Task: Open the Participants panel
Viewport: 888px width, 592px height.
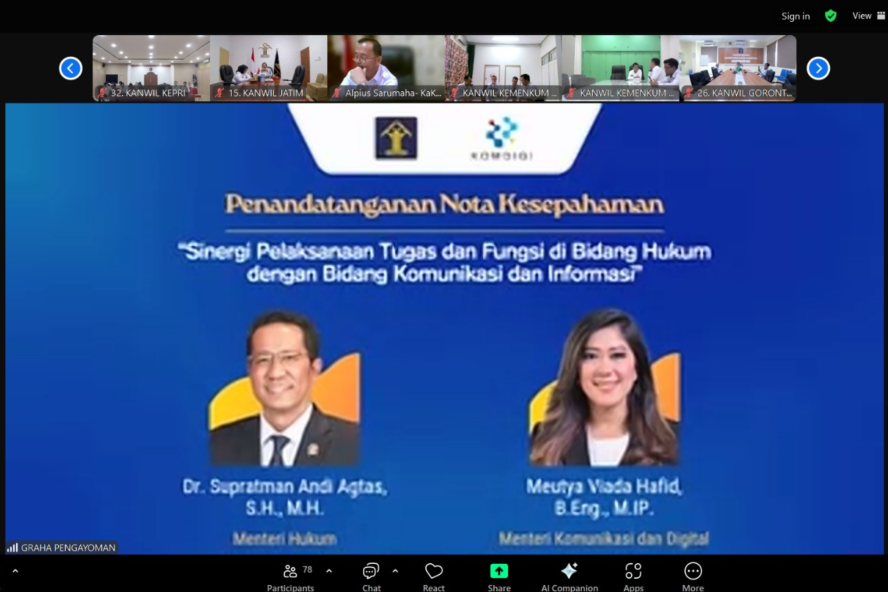Action: click(x=290, y=575)
